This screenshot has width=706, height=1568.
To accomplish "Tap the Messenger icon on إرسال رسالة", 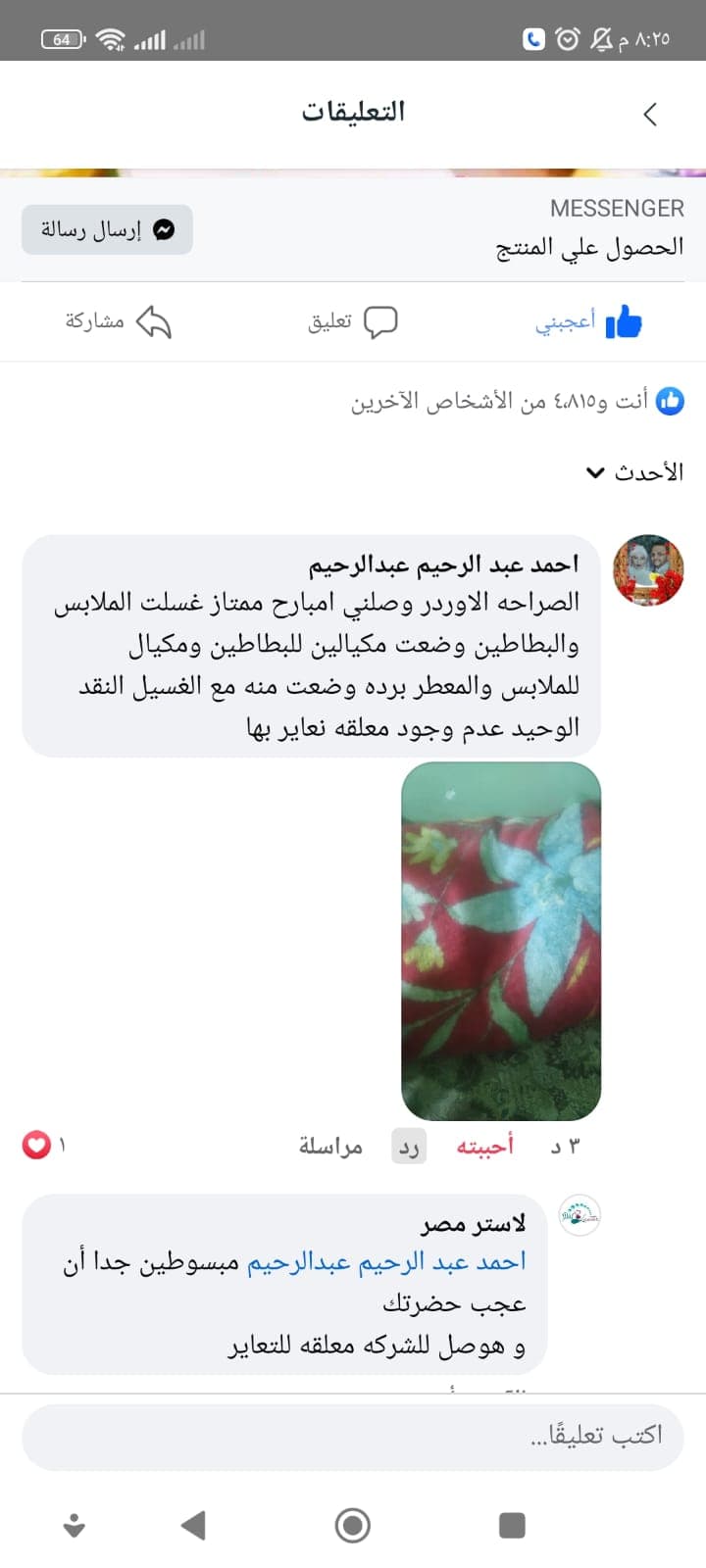I will click(165, 229).
